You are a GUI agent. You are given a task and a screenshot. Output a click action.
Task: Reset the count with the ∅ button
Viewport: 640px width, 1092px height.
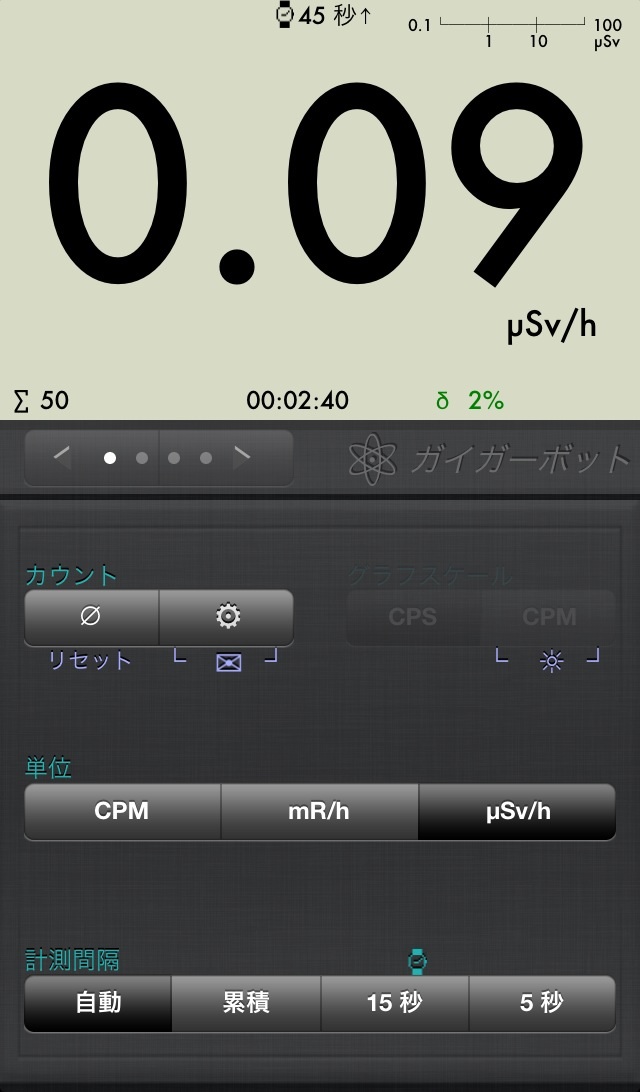click(91, 617)
